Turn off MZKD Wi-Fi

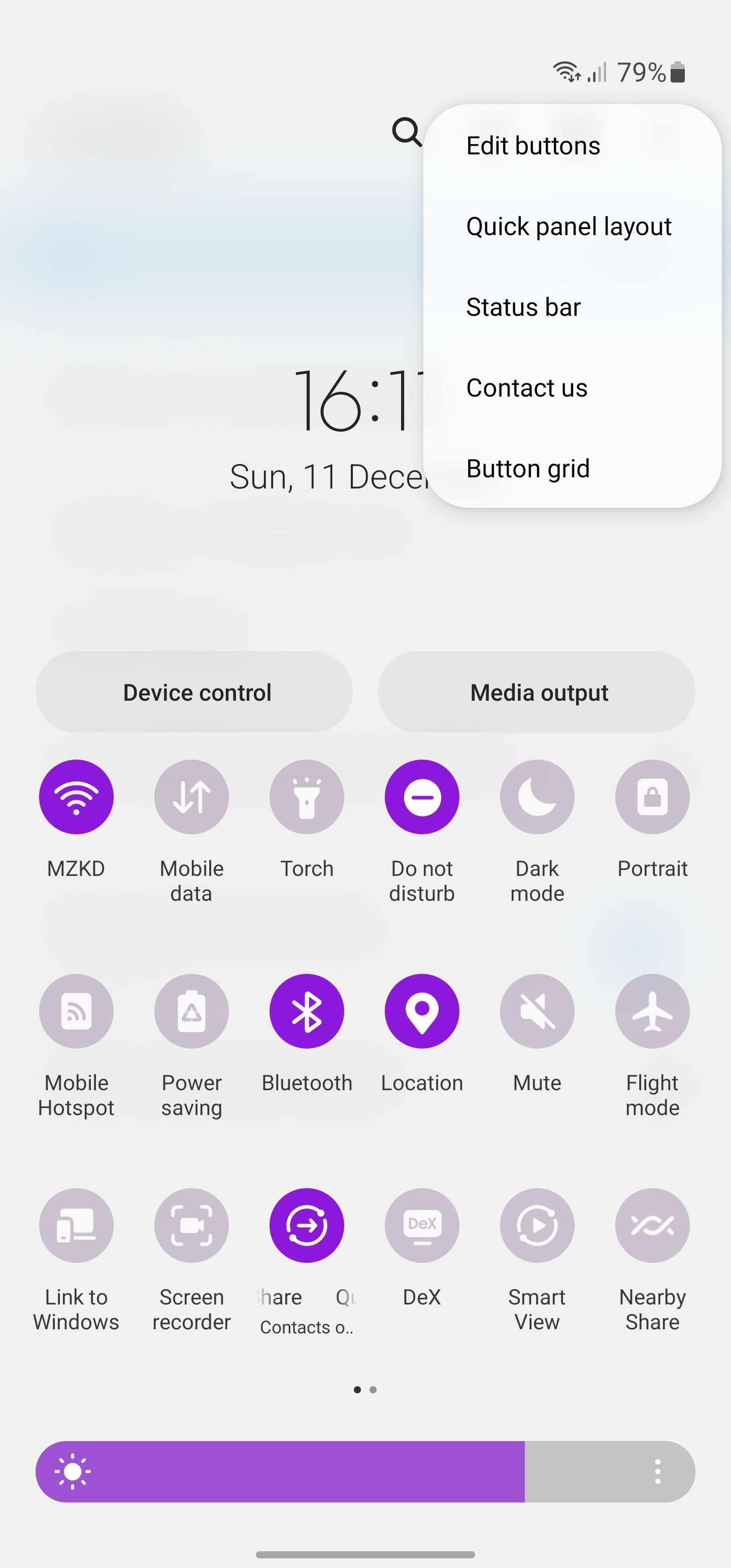point(76,797)
